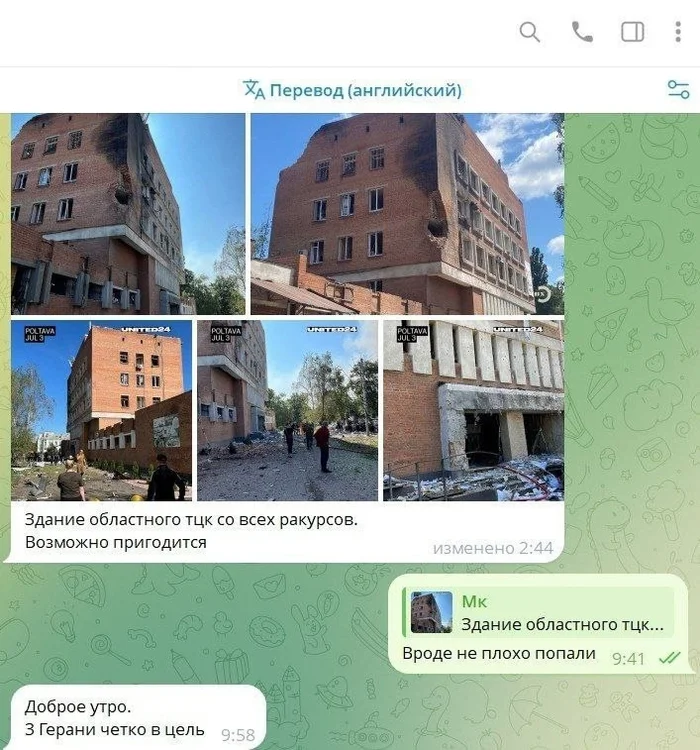Open building photo with white clouds in sky
Image resolution: width=700 pixels, height=750 pixels.
coord(407,214)
